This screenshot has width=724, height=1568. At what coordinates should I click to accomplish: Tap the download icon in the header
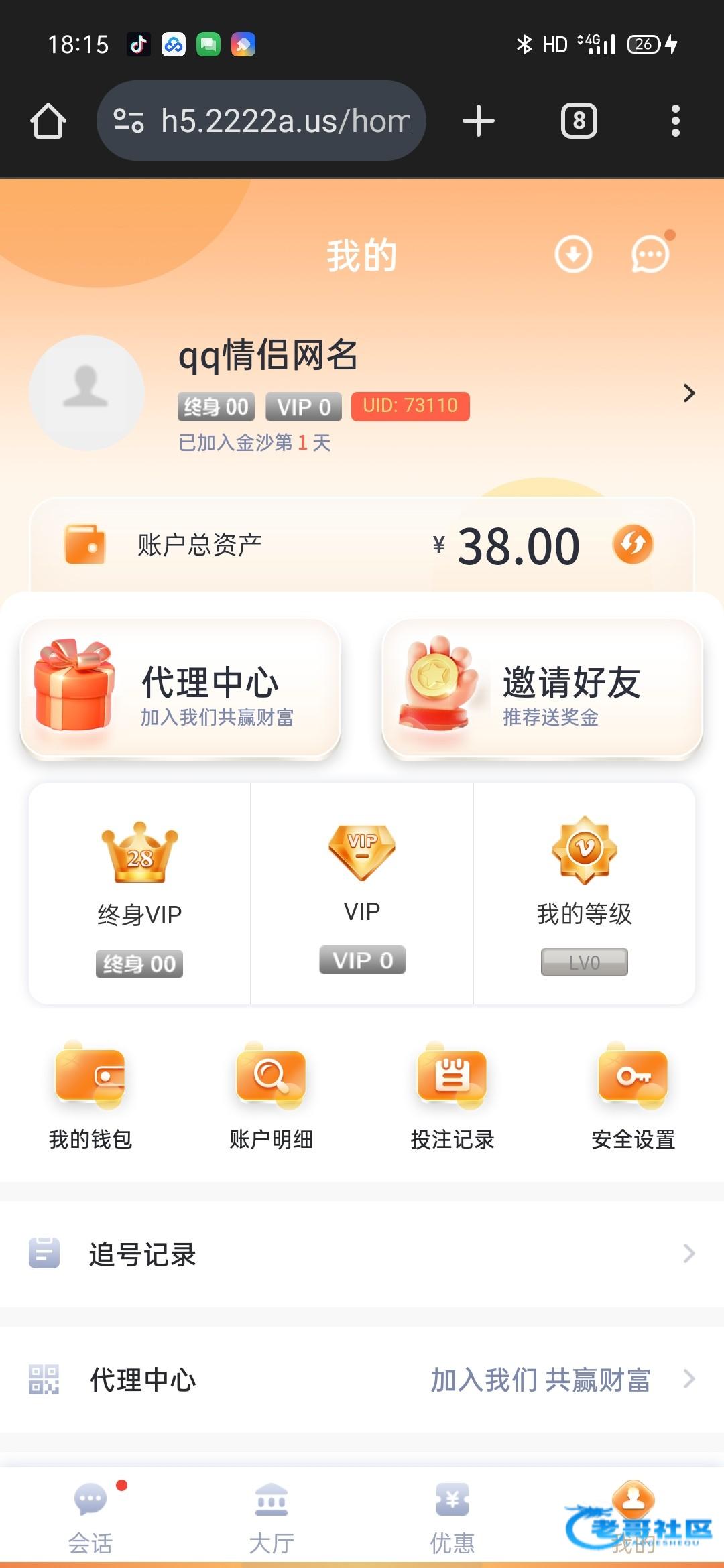point(573,255)
